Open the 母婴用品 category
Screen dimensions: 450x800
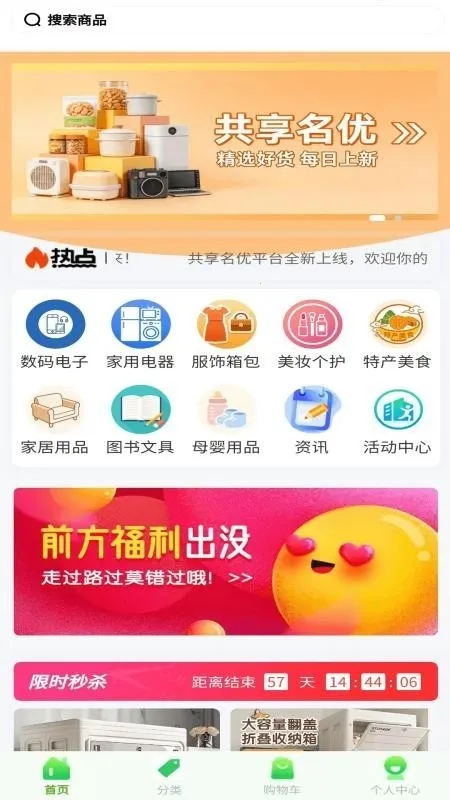tap(226, 420)
